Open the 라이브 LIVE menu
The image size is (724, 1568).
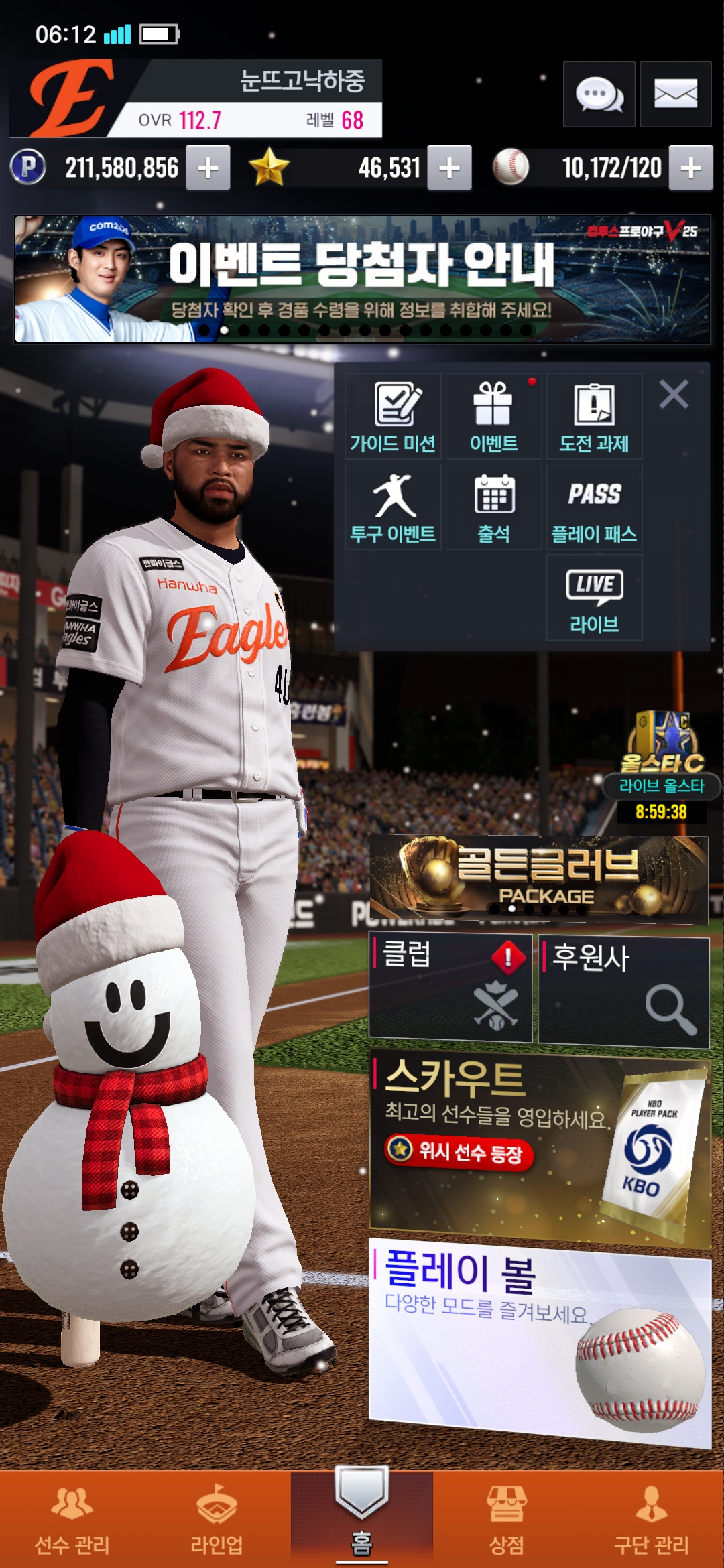click(594, 598)
